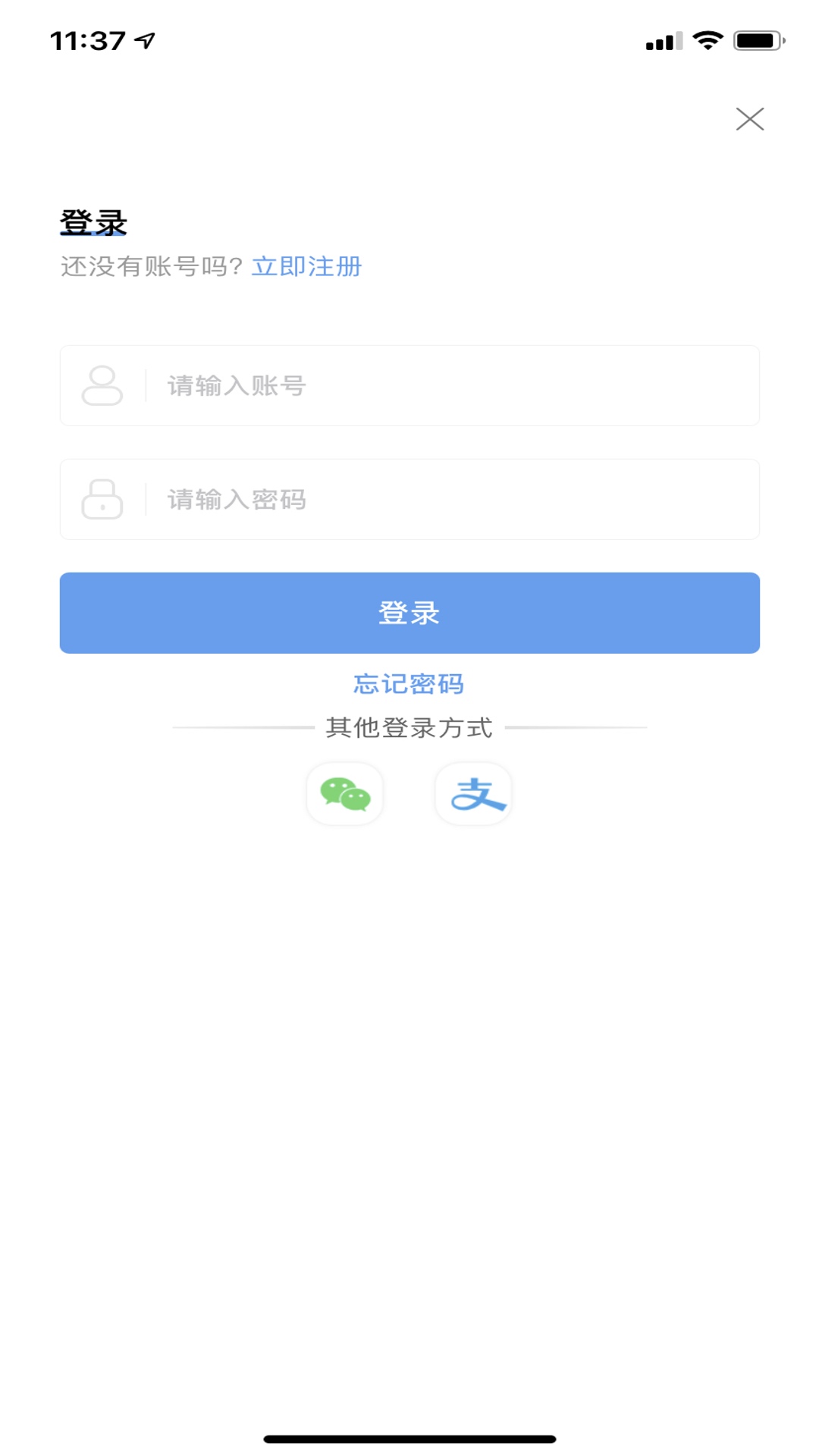The height and width of the screenshot is (1456, 819).
Task: Close the login page with the X
Action: coord(751,118)
